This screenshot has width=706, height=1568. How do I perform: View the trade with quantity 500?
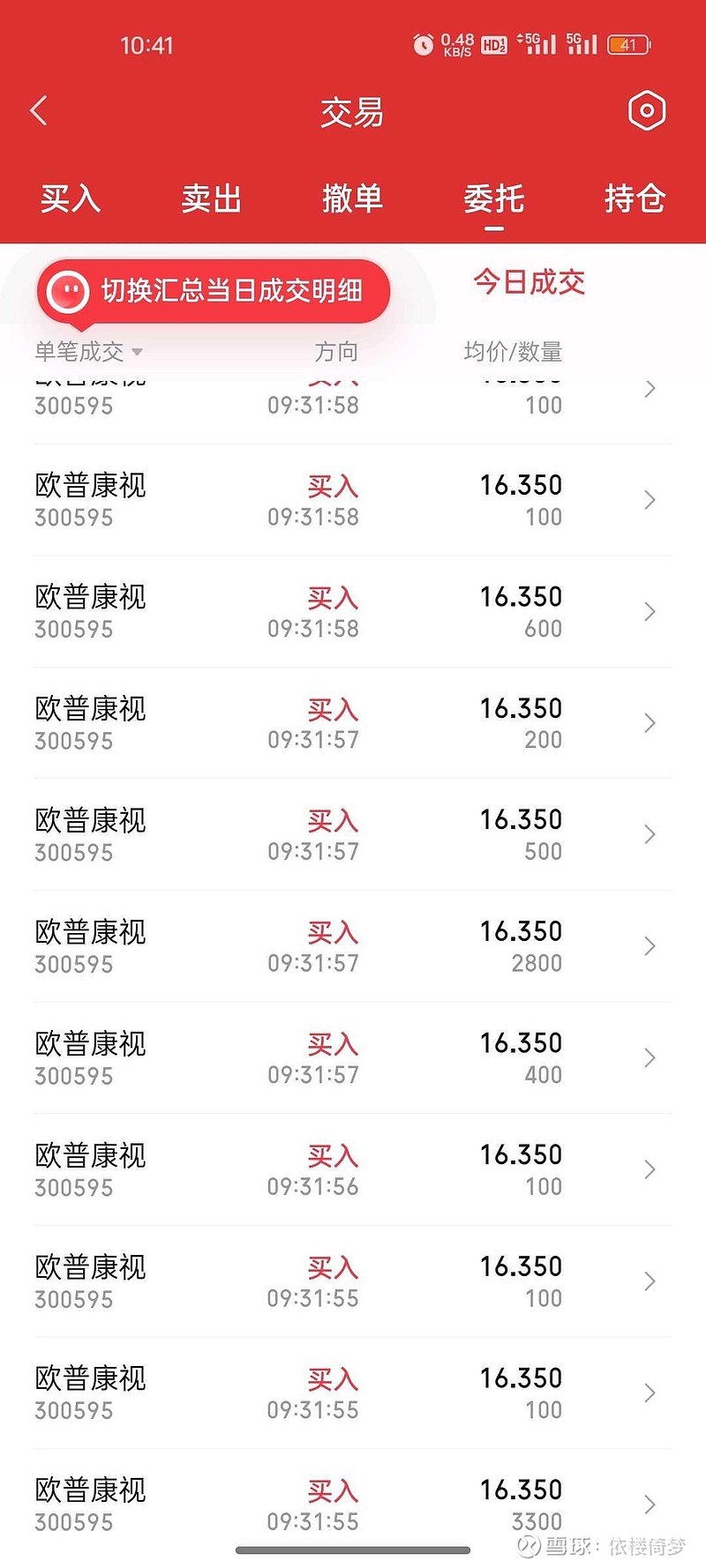pyautogui.click(x=353, y=835)
